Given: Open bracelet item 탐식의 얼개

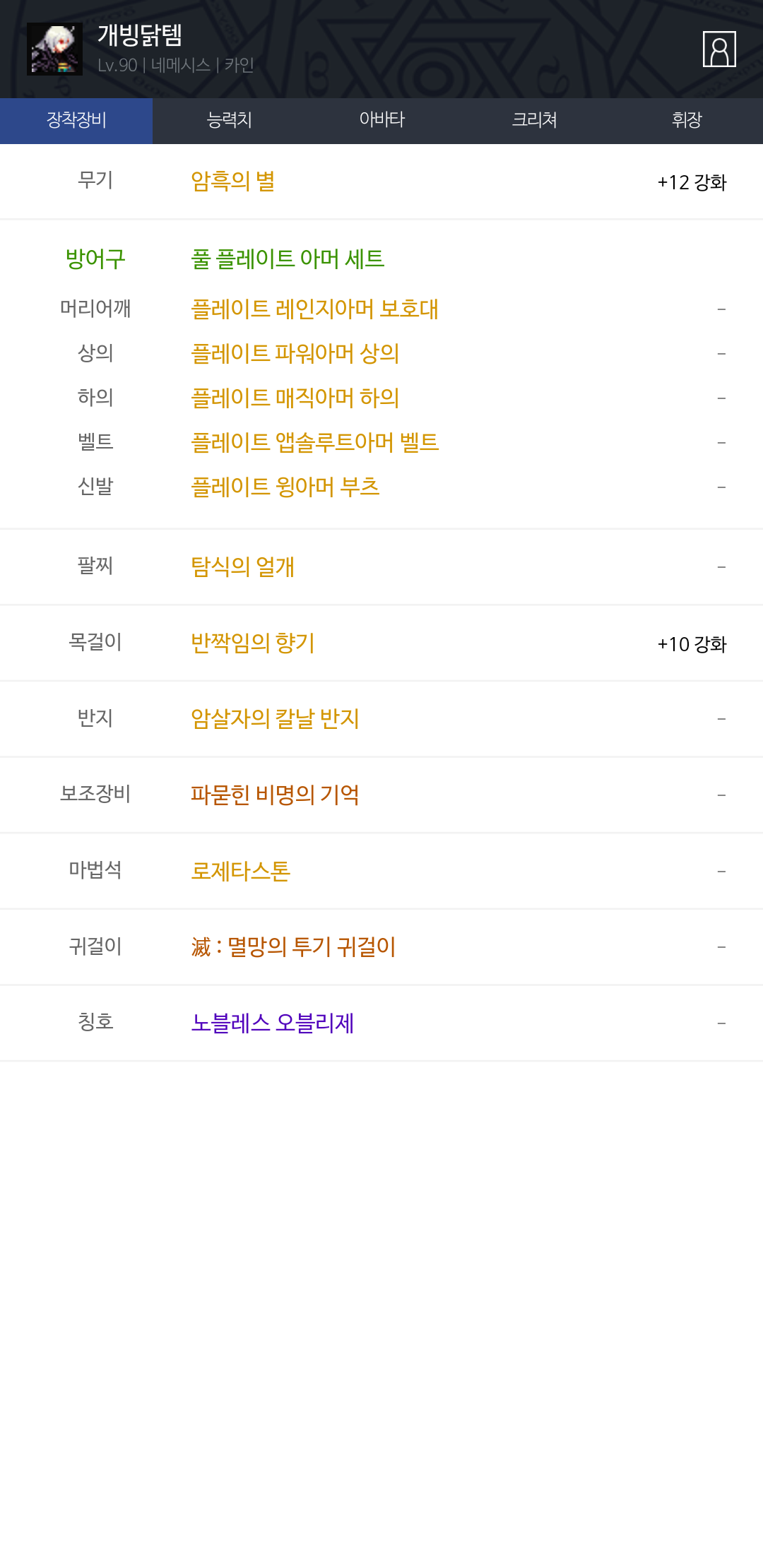Looking at the screenshot, I should tap(242, 567).
